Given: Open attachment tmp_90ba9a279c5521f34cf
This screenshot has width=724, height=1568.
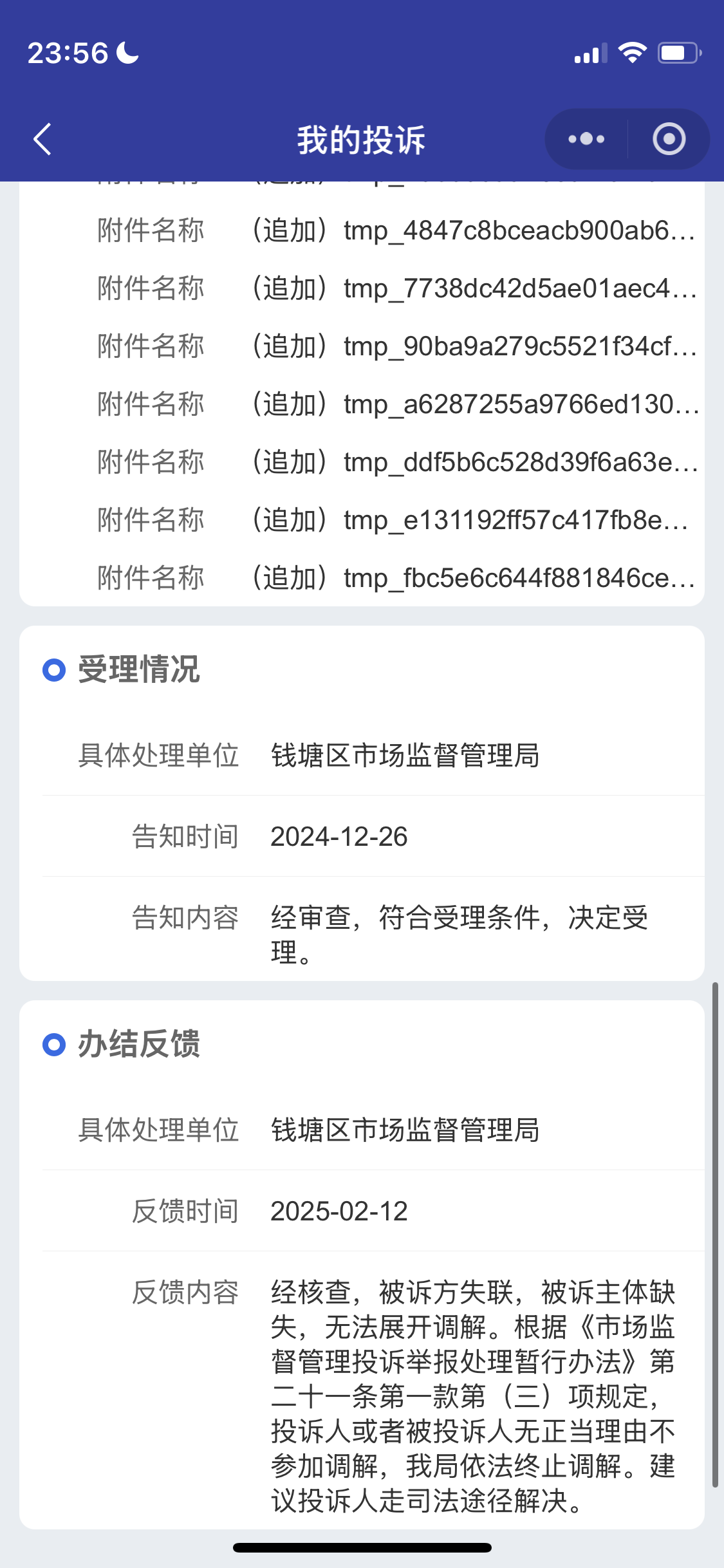Looking at the screenshot, I should click(x=473, y=346).
